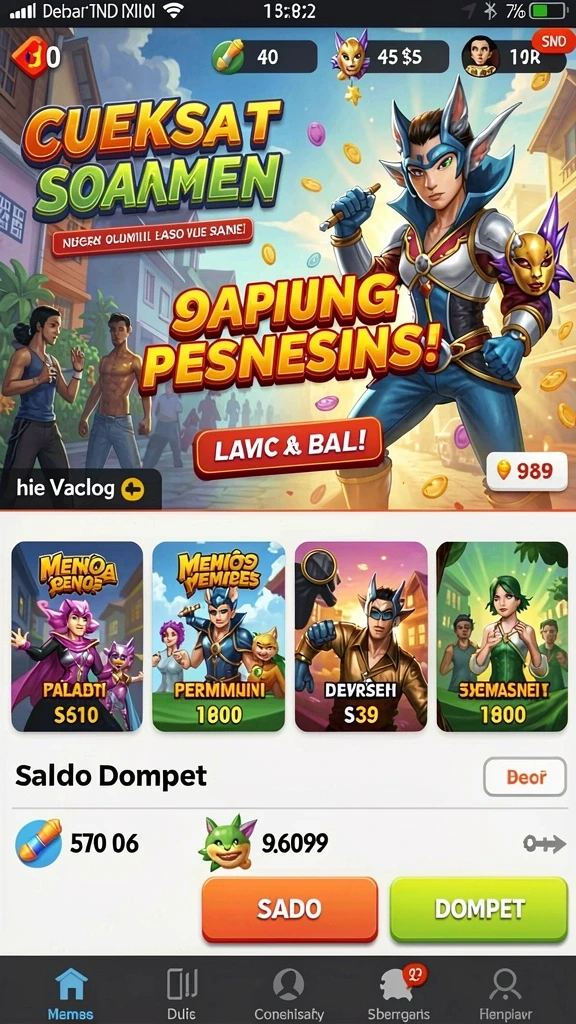
Task: Open the SHEMASNEIT 1800 game card
Action: click(502, 636)
